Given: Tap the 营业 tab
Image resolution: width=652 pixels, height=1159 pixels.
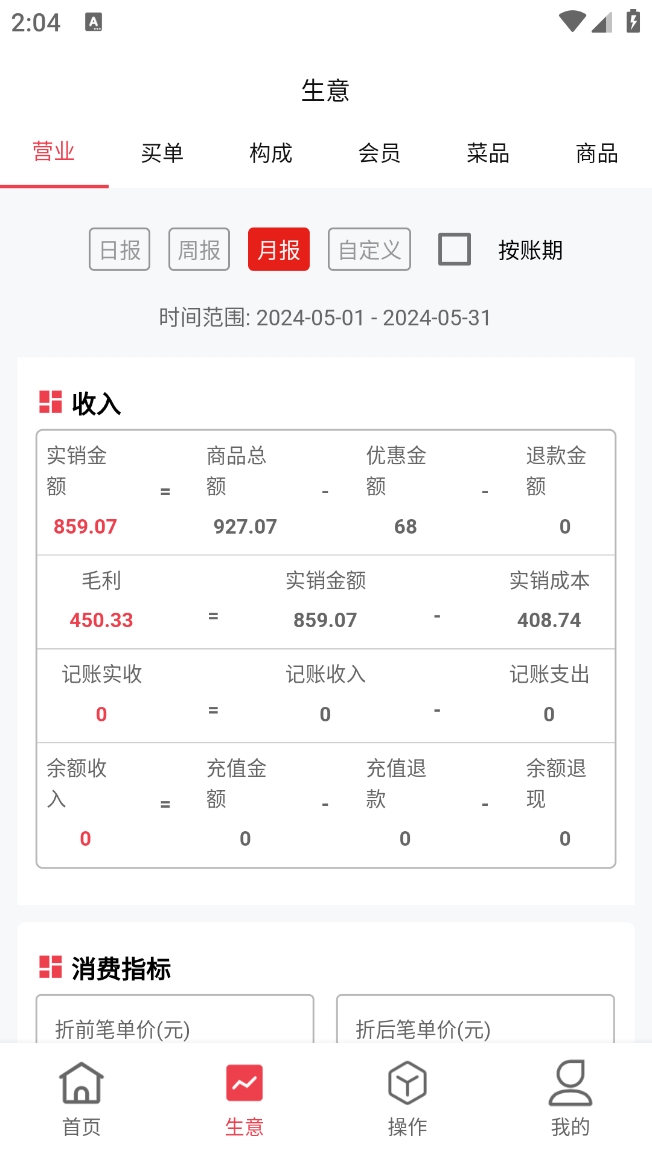Looking at the screenshot, I should click(x=54, y=152).
